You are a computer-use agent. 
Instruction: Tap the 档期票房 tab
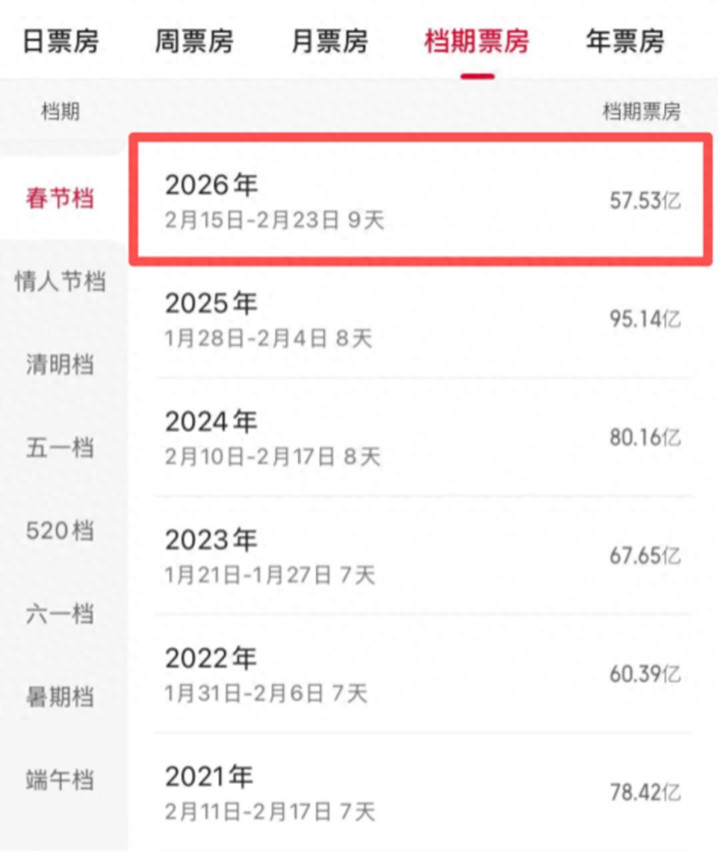tap(476, 41)
